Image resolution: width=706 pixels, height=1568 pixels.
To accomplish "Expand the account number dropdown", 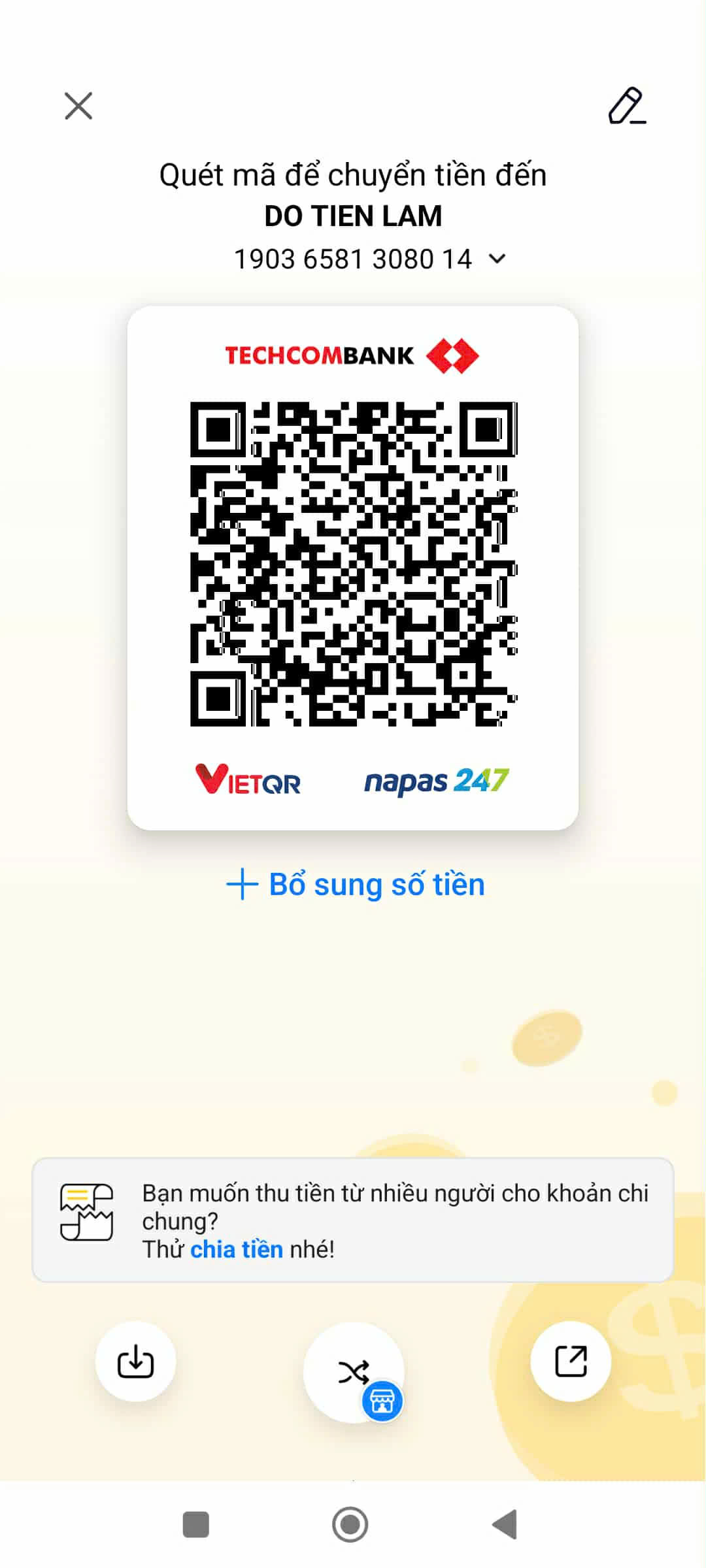I will coord(497,259).
